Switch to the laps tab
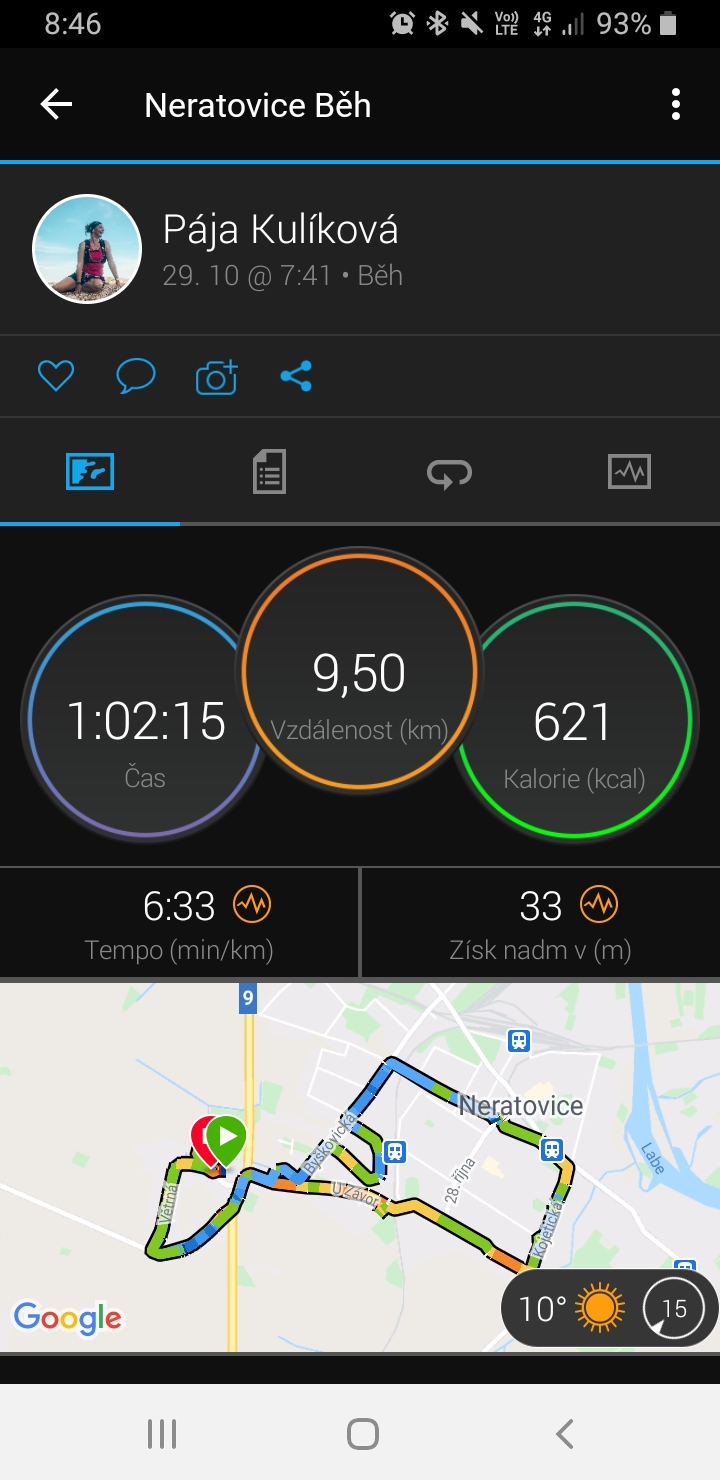The height and width of the screenshot is (1480, 720). tap(450, 471)
